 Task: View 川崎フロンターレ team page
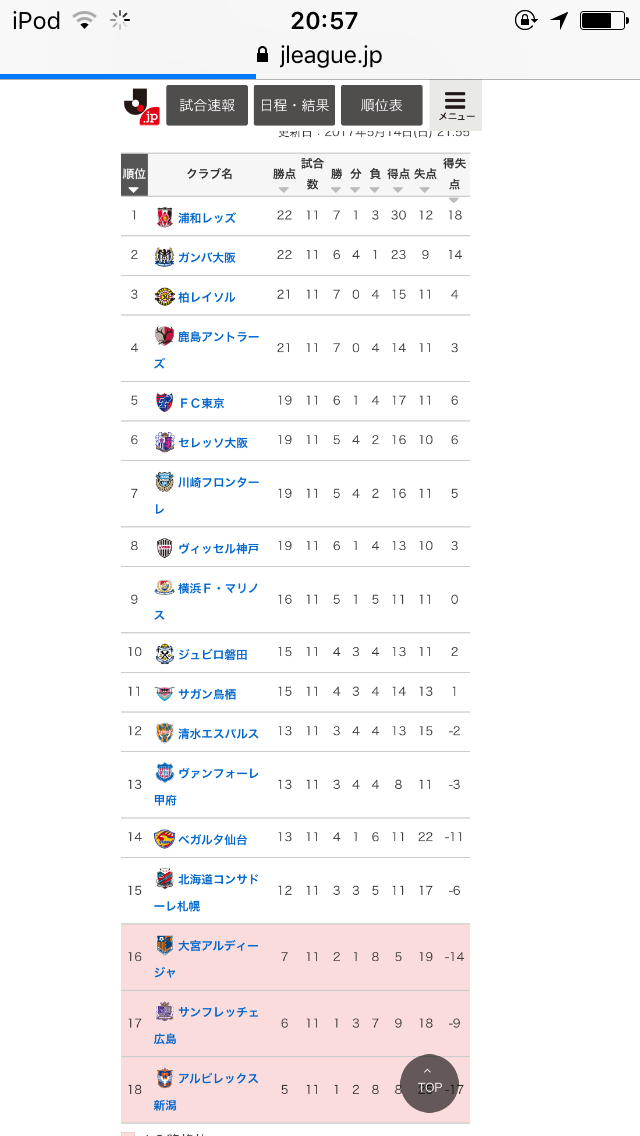207,495
